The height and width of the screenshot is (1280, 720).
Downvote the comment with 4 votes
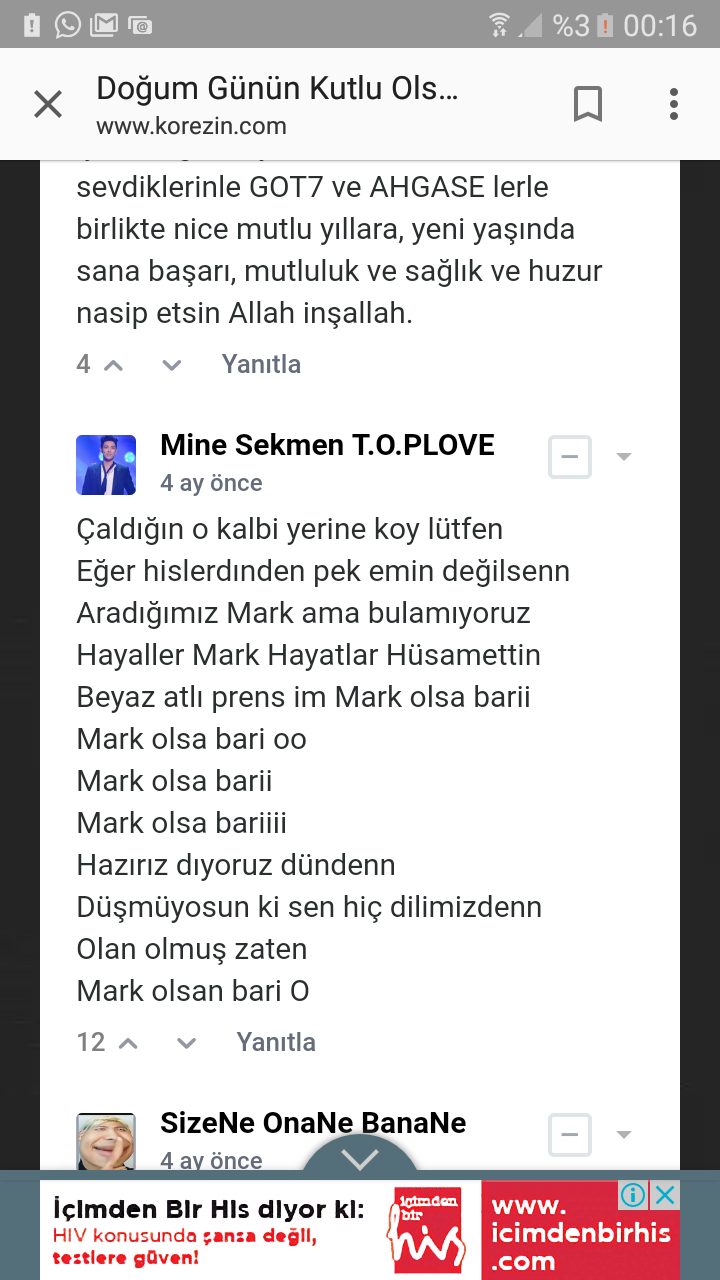pyautogui.click(x=172, y=365)
